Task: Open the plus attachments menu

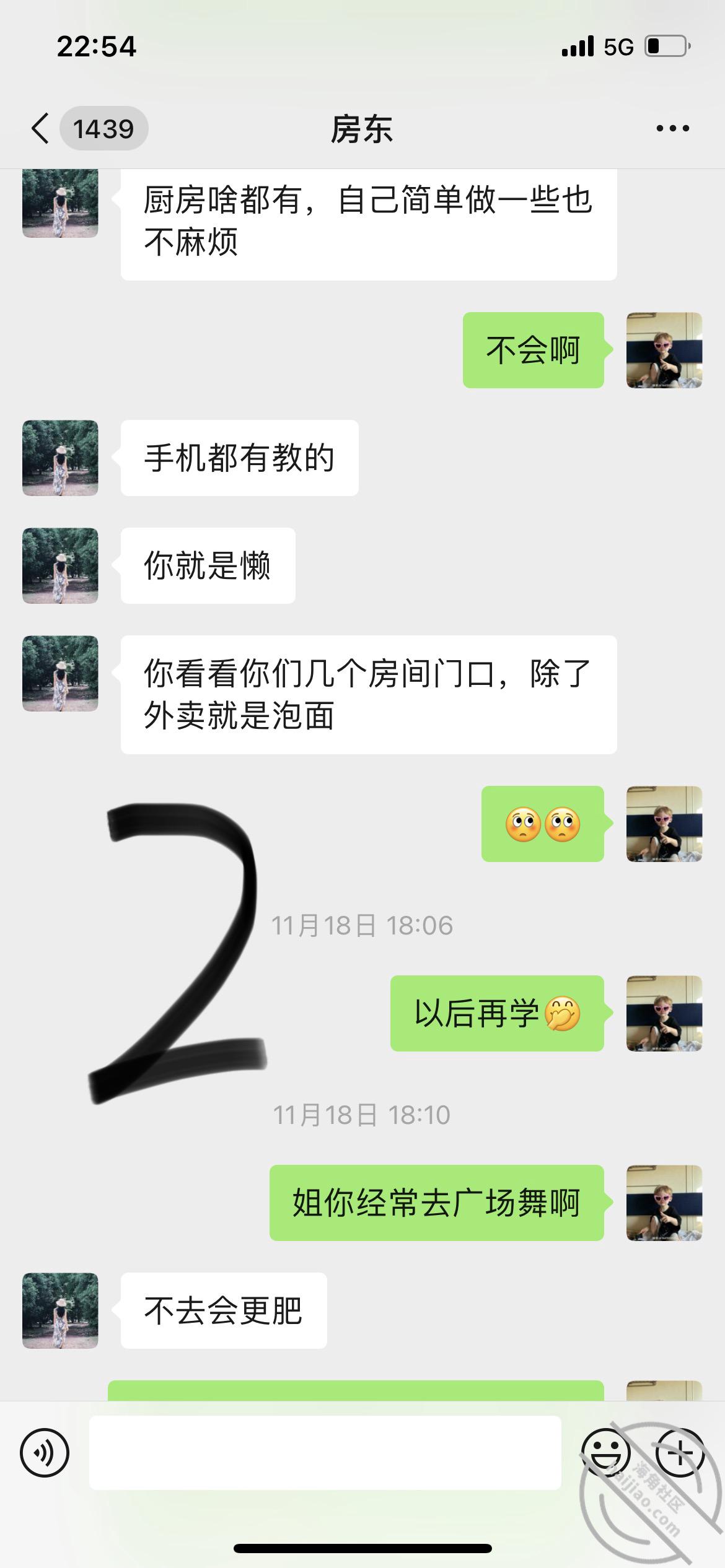Action: [680, 1453]
